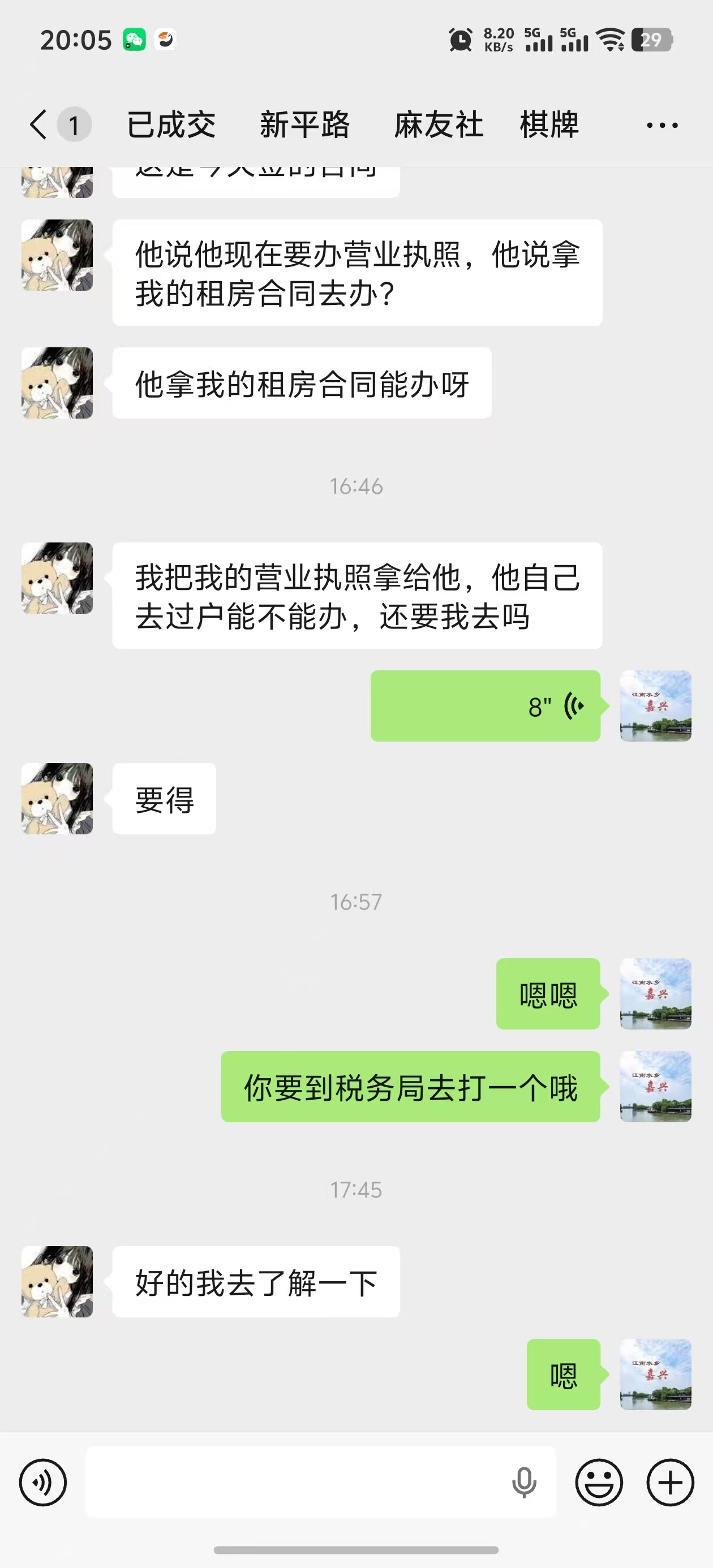Screen dimensions: 713x1568
Task: Tap the battery indicator showing 29
Action: point(651,40)
